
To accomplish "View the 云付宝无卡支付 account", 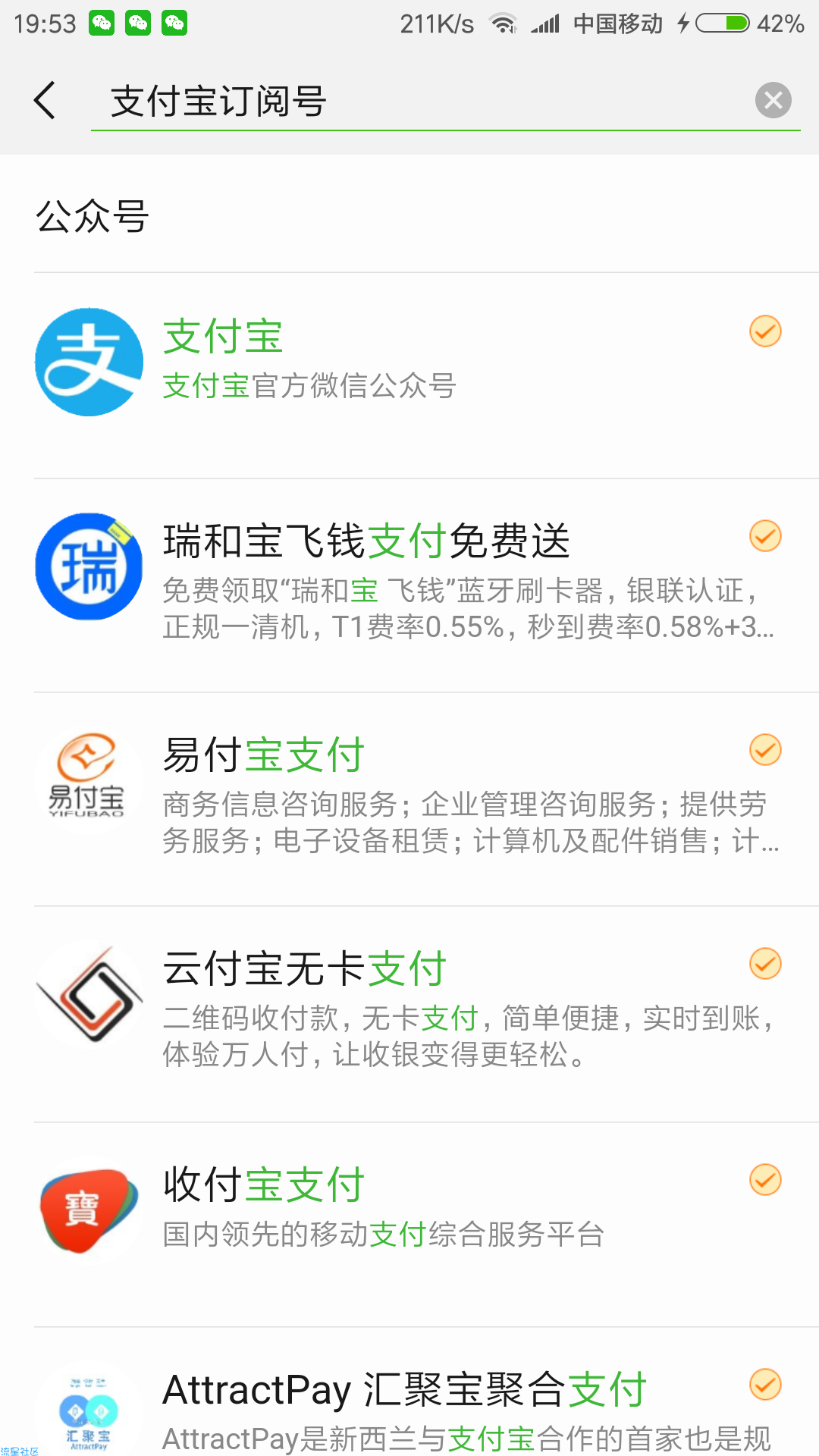I will click(x=409, y=1014).
